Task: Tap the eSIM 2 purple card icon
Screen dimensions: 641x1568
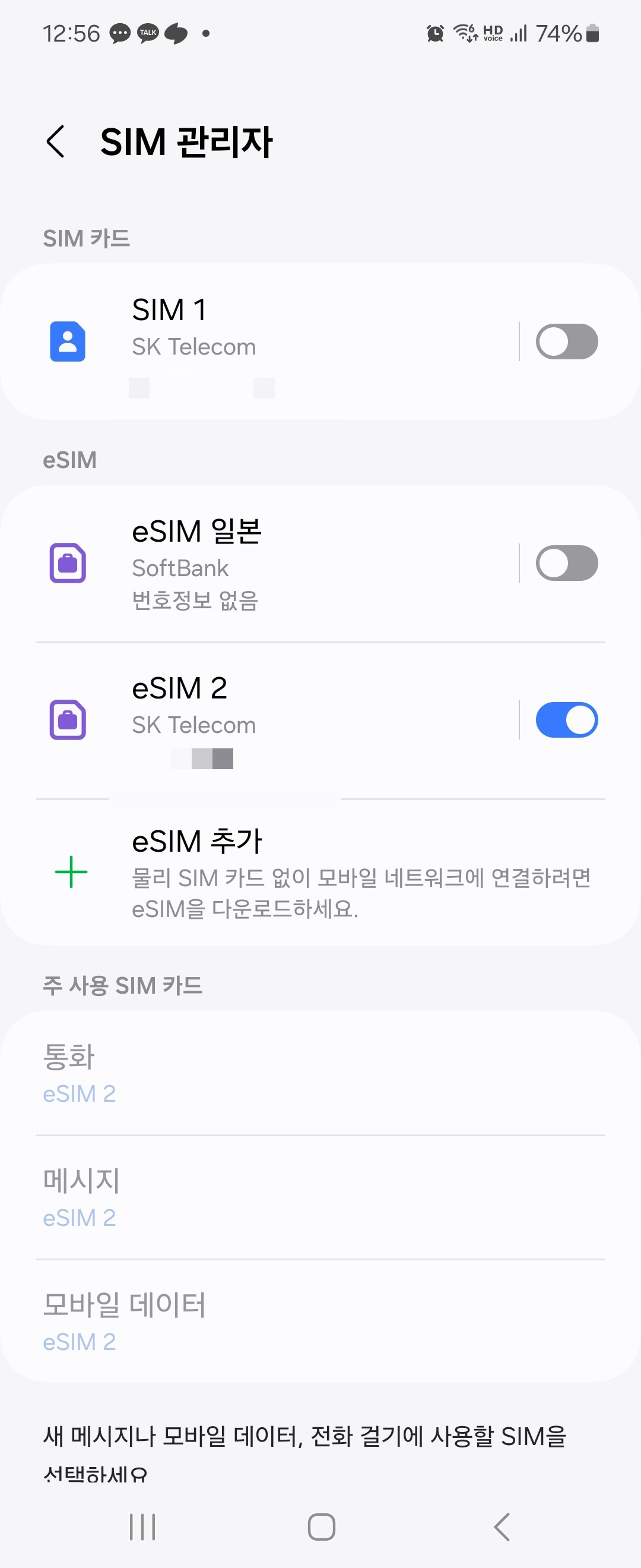Action: point(68,719)
